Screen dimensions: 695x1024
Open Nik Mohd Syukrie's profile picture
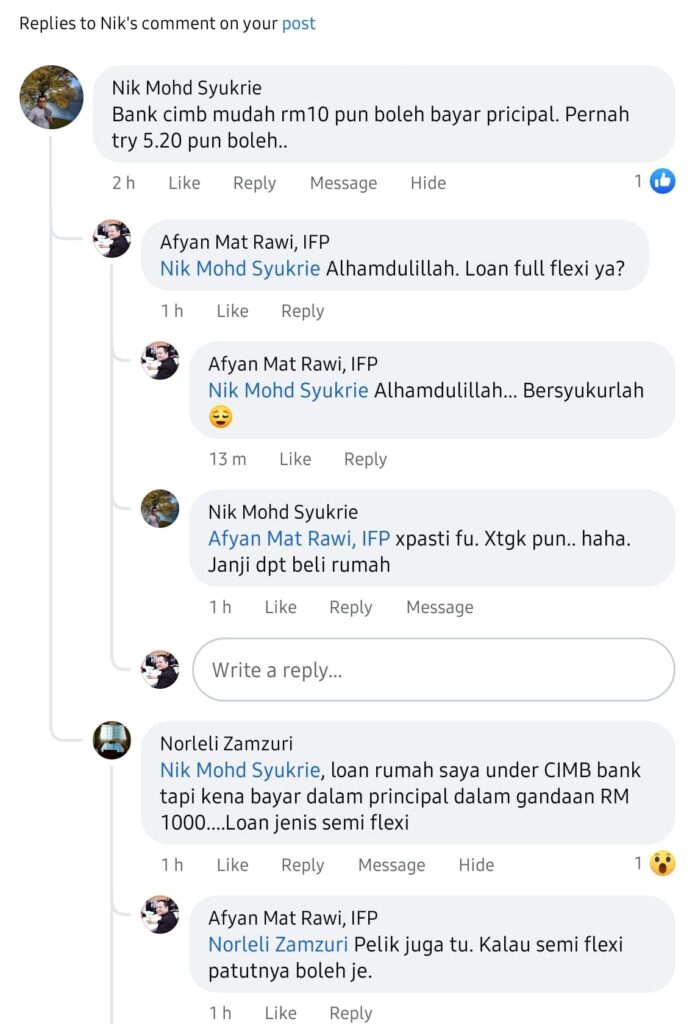(52, 97)
